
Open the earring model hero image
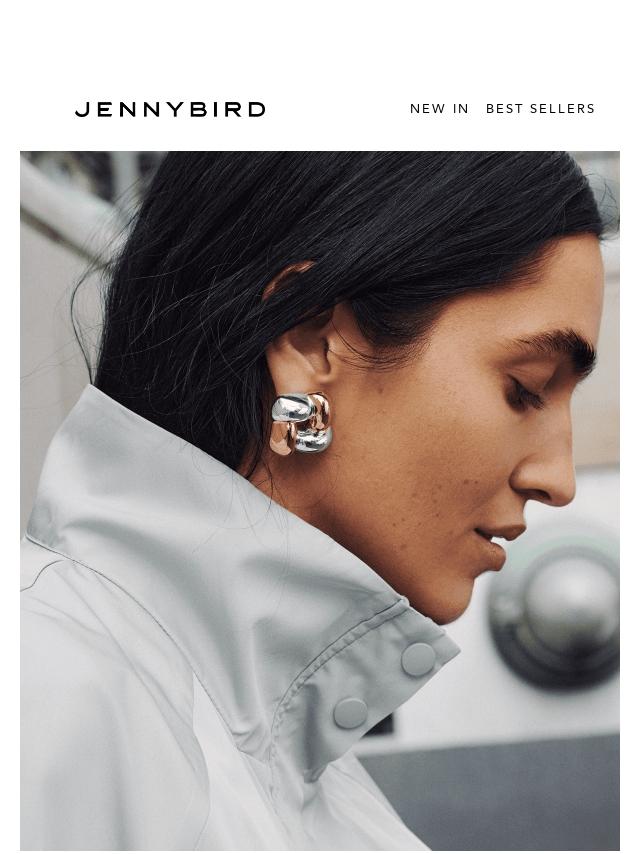tap(320, 500)
